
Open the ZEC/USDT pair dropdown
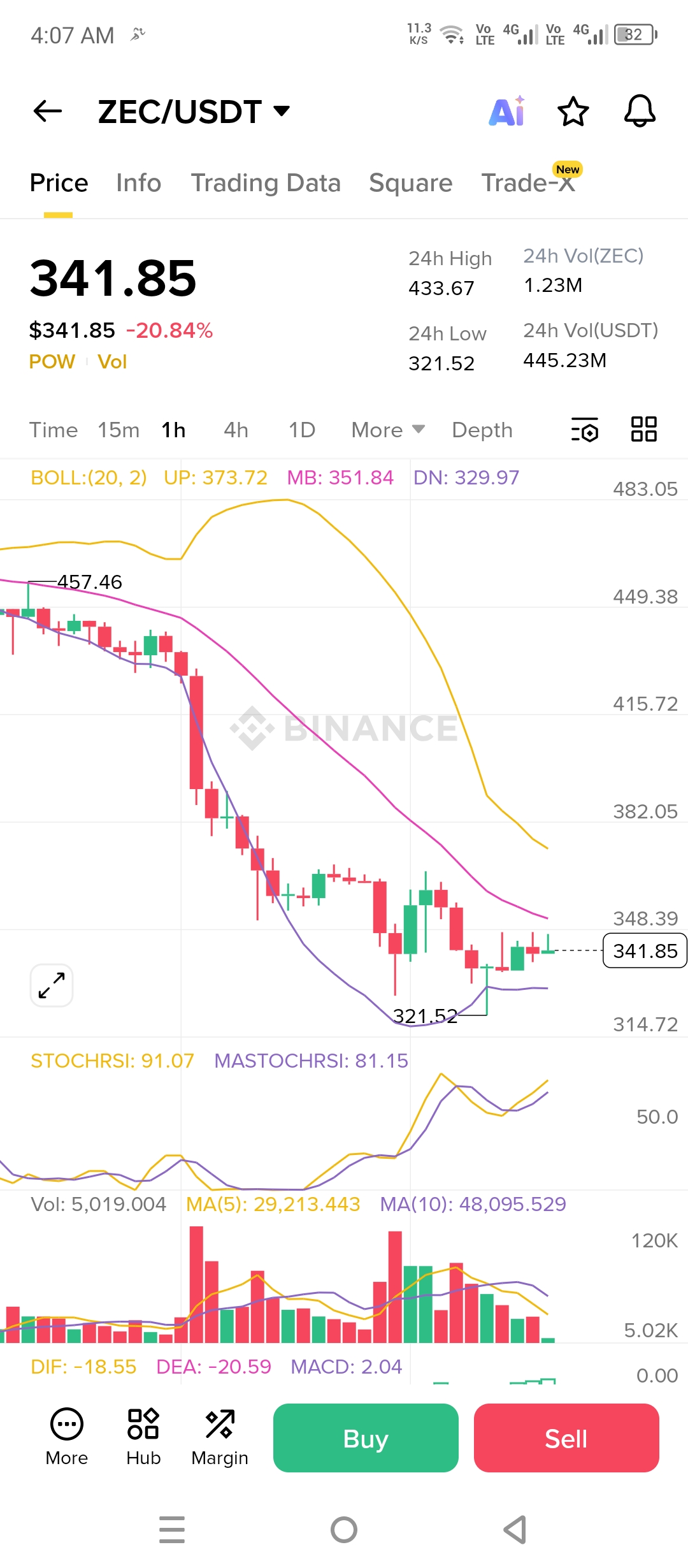pos(194,112)
